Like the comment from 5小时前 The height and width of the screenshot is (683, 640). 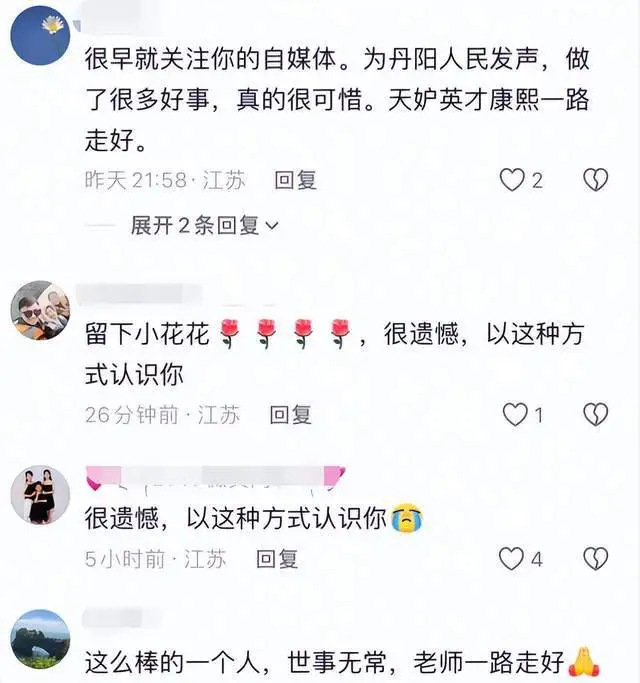pyautogui.click(x=511, y=559)
